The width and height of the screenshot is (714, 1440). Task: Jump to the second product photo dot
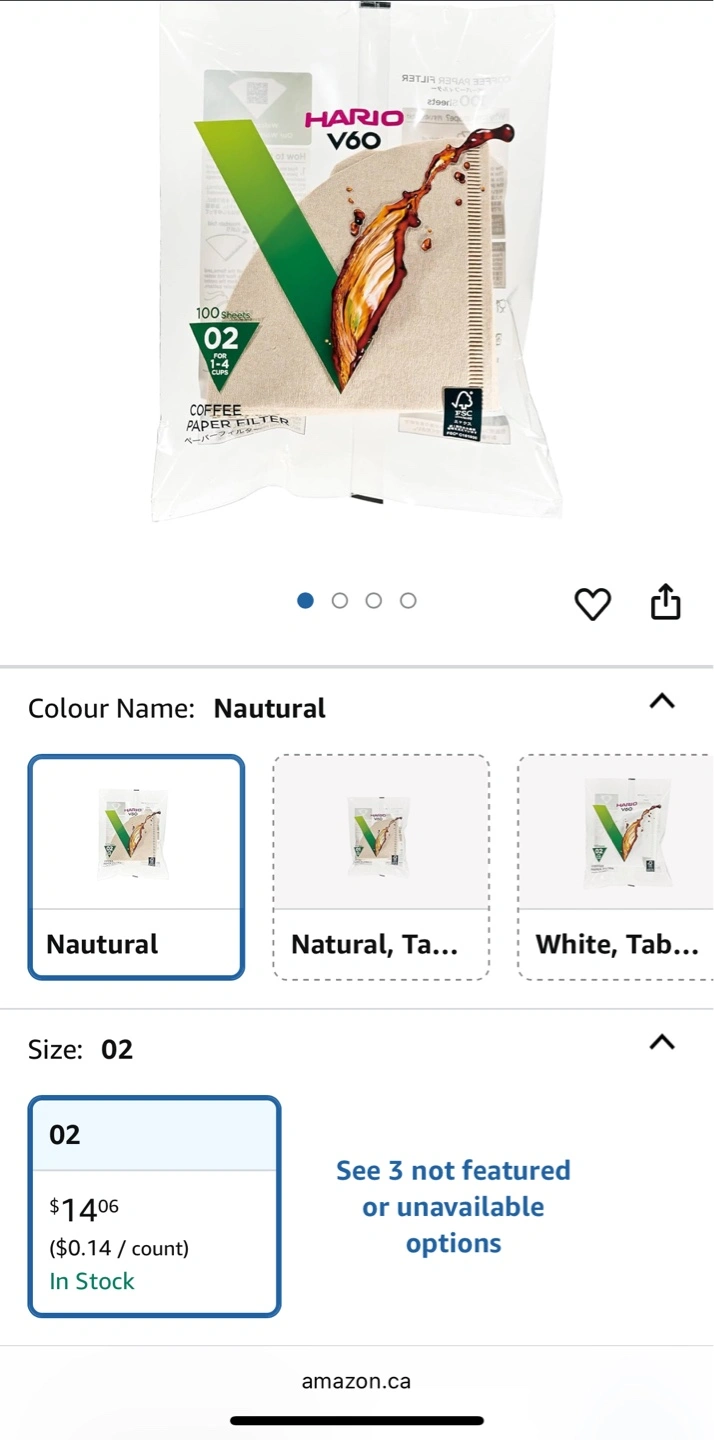tap(340, 600)
